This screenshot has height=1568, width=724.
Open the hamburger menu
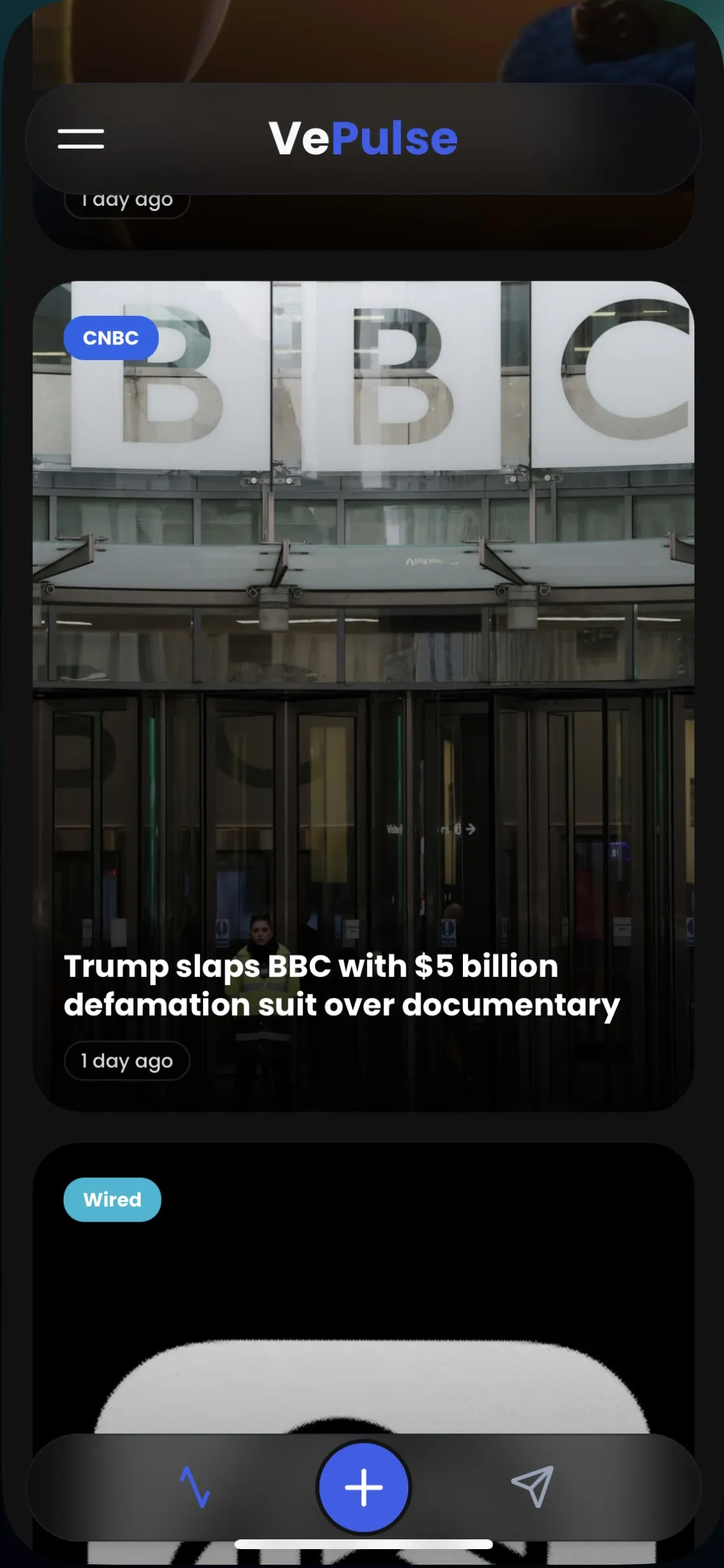[x=81, y=139]
